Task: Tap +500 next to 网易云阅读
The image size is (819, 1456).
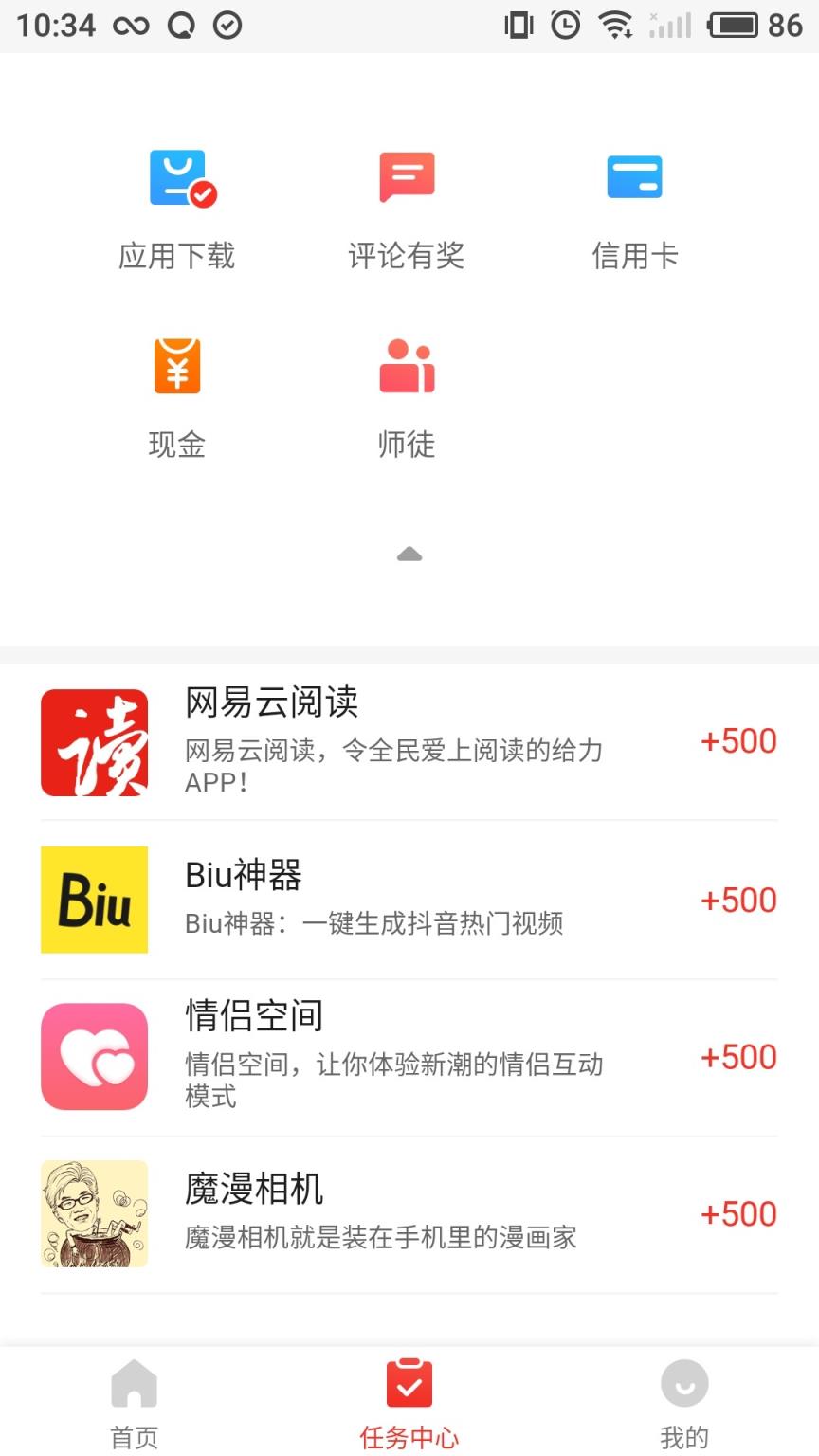Action: [738, 741]
